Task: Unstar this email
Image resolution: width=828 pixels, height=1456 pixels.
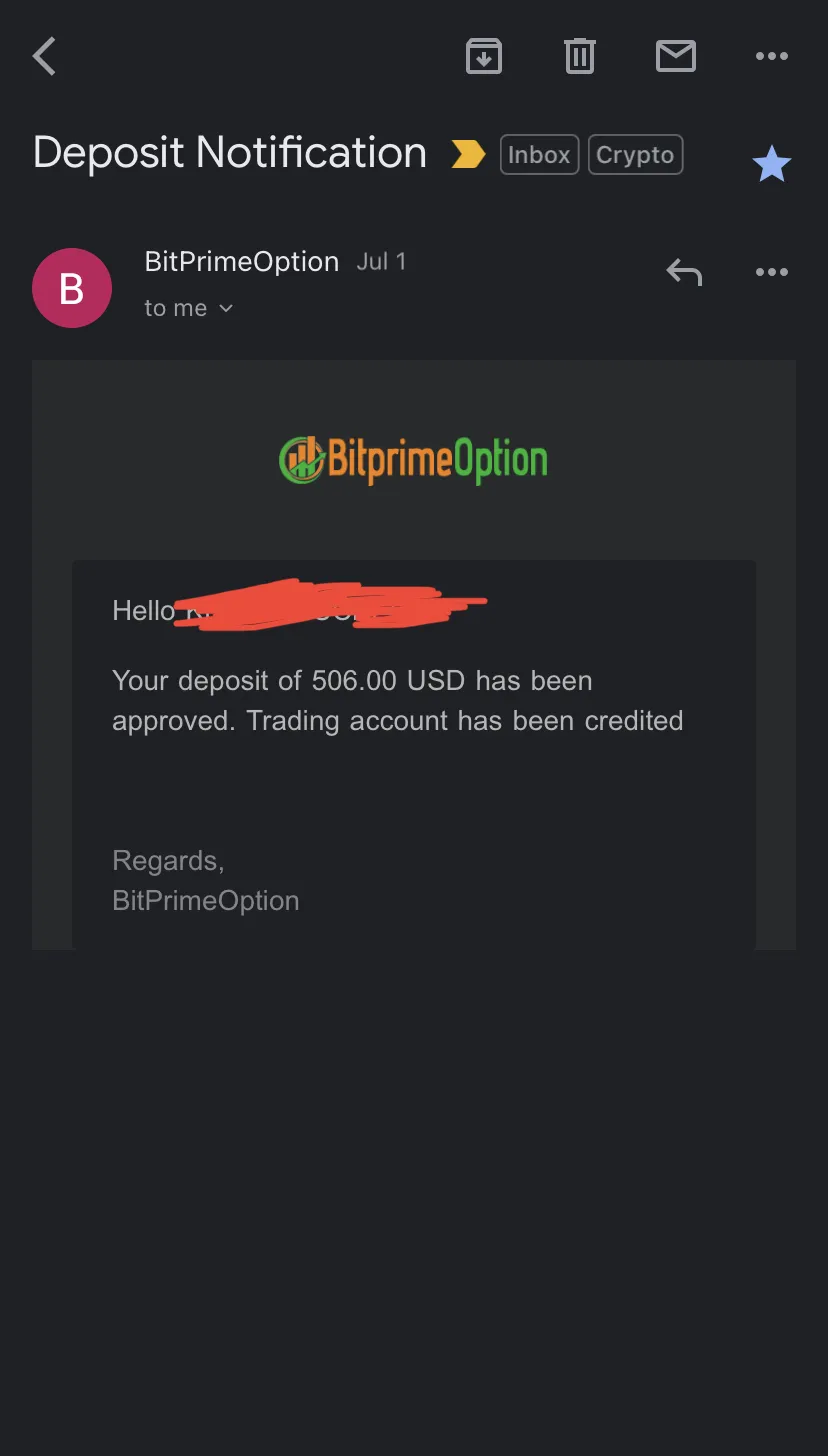Action: (771, 164)
